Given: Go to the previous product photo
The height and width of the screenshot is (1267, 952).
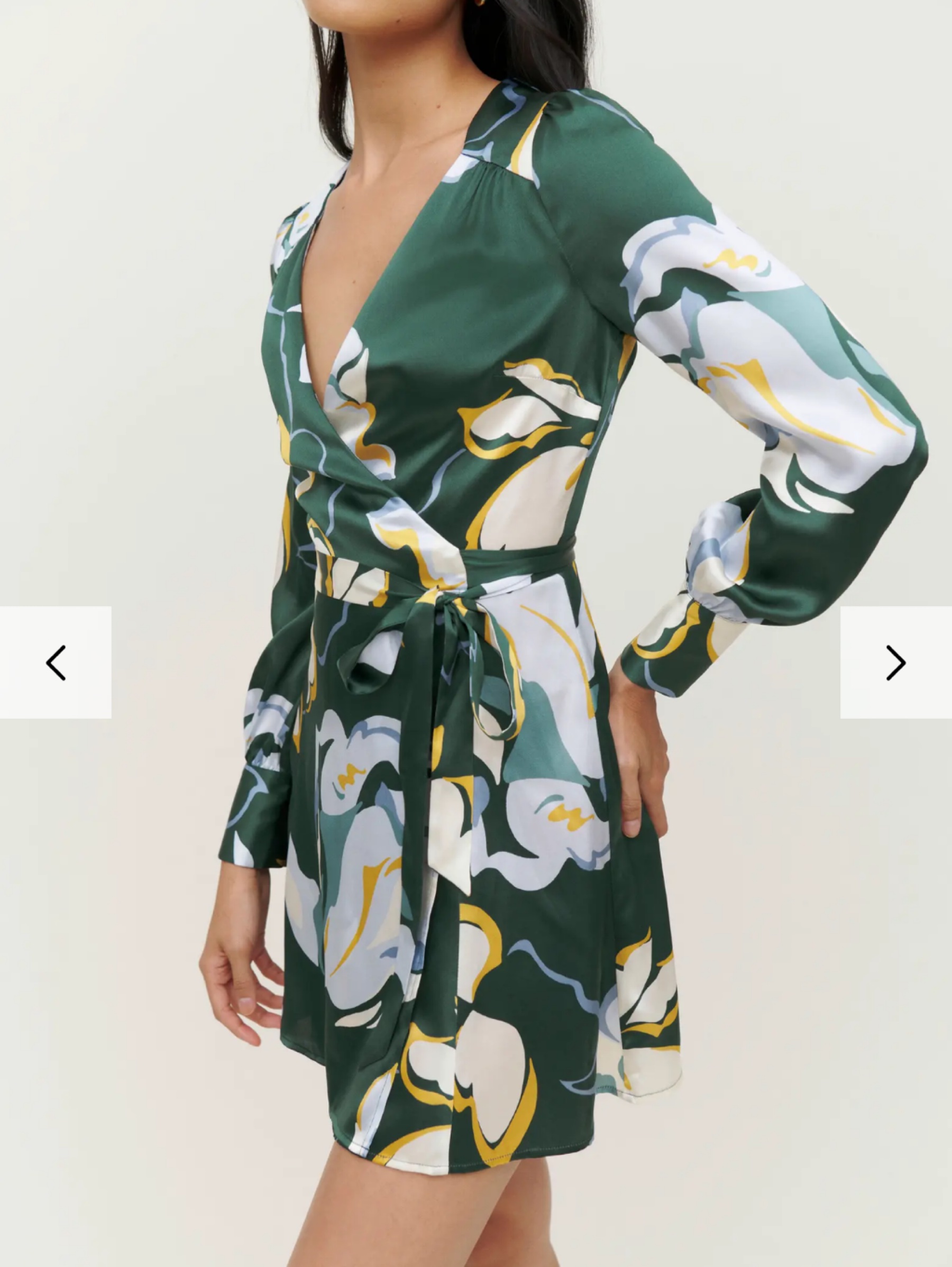Looking at the screenshot, I should [56, 662].
